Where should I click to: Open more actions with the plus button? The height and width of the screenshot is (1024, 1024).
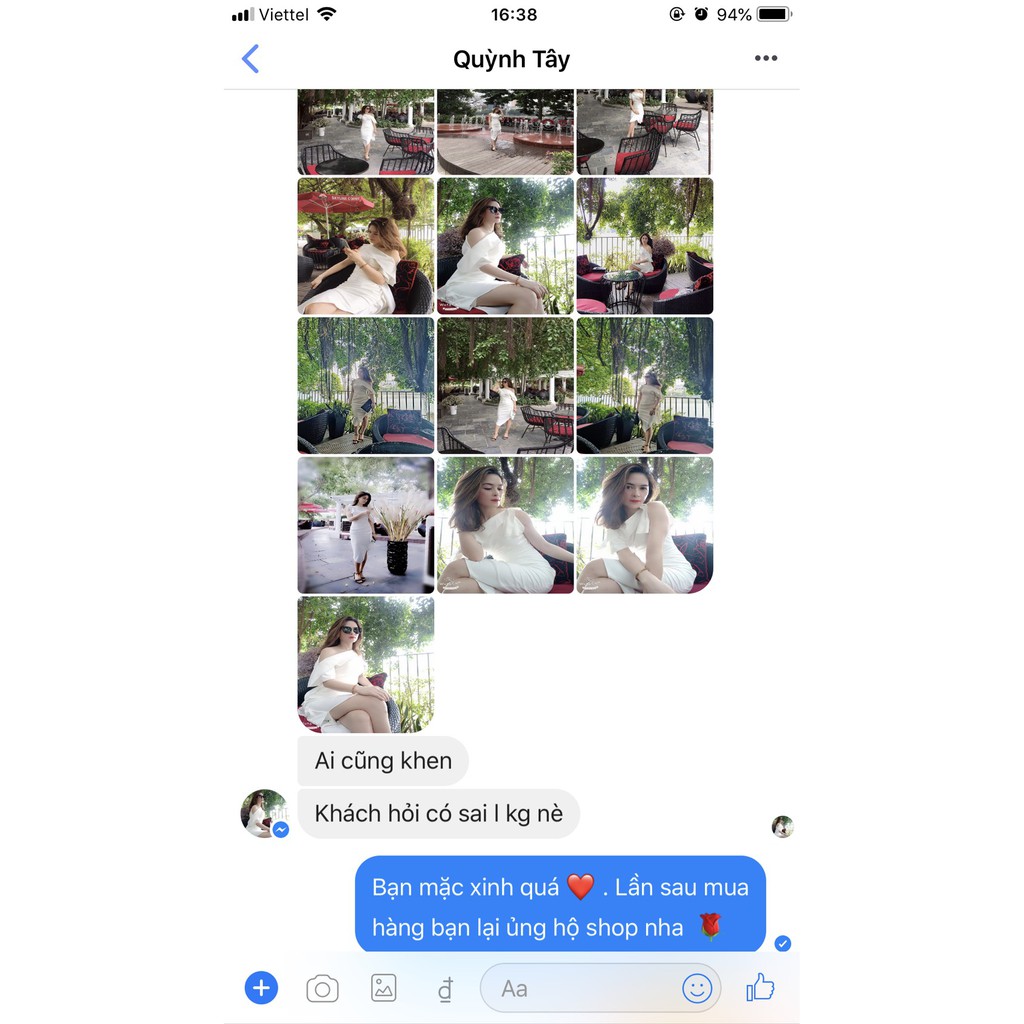pyautogui.click(x=261, y=989)
